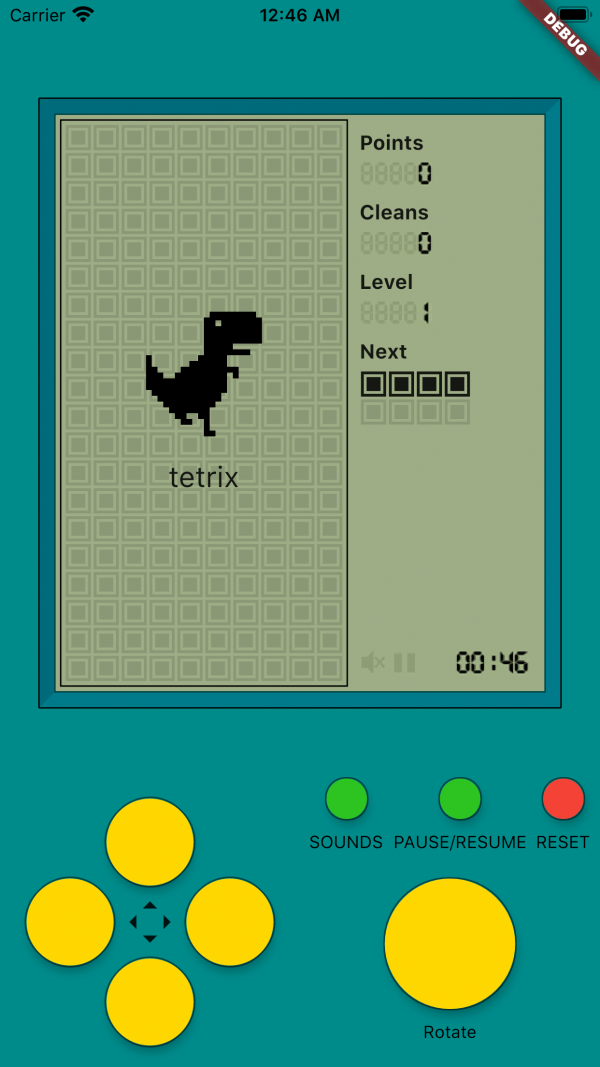Reset the game with the red button
Viewport: 600px width, 1067px height.
click(x=563, y=799)
